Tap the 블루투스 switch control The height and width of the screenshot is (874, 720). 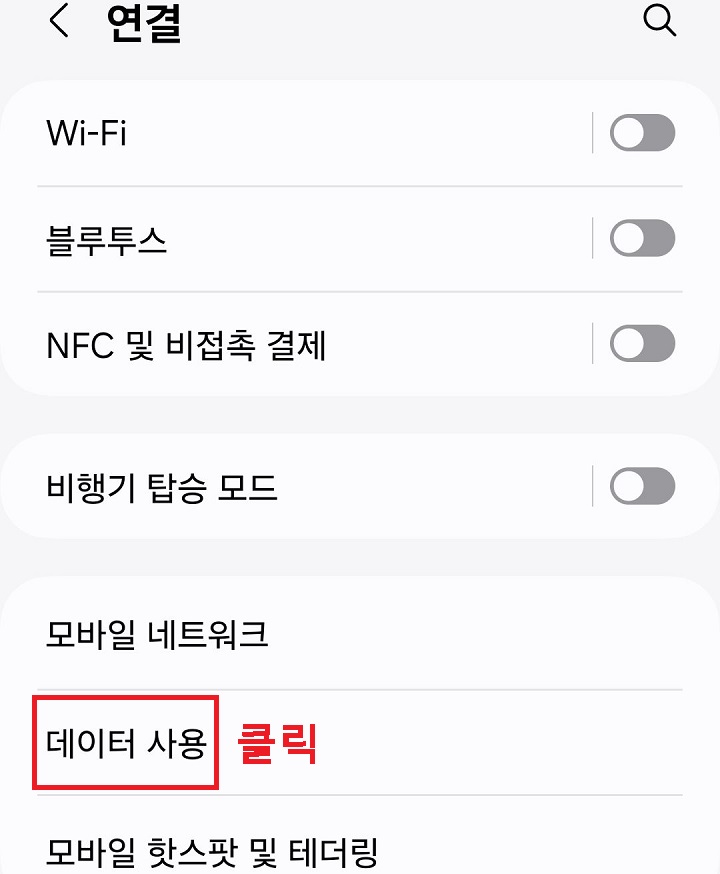point(643,238)
